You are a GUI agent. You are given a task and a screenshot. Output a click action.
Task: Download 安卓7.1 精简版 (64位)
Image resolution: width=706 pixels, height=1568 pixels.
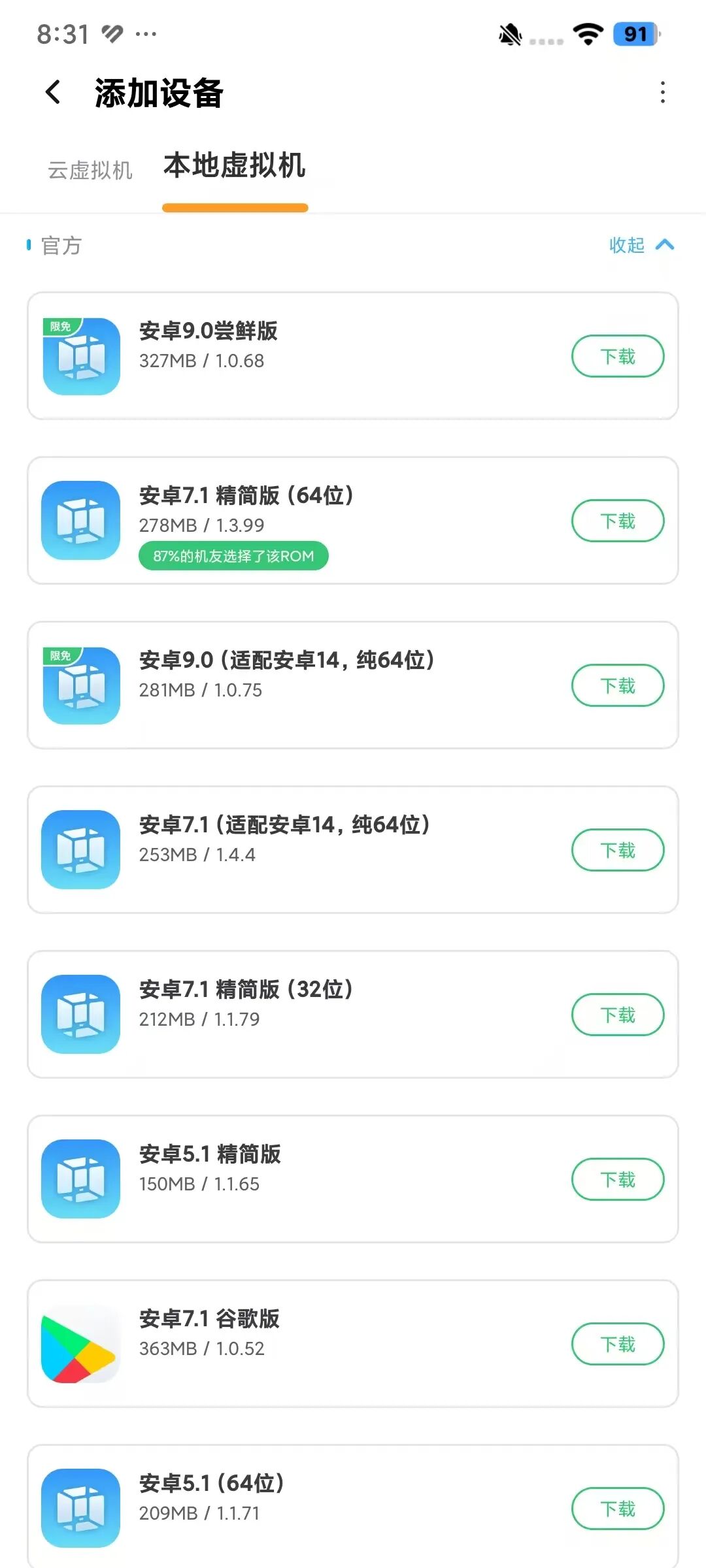[x=618, y=521]
